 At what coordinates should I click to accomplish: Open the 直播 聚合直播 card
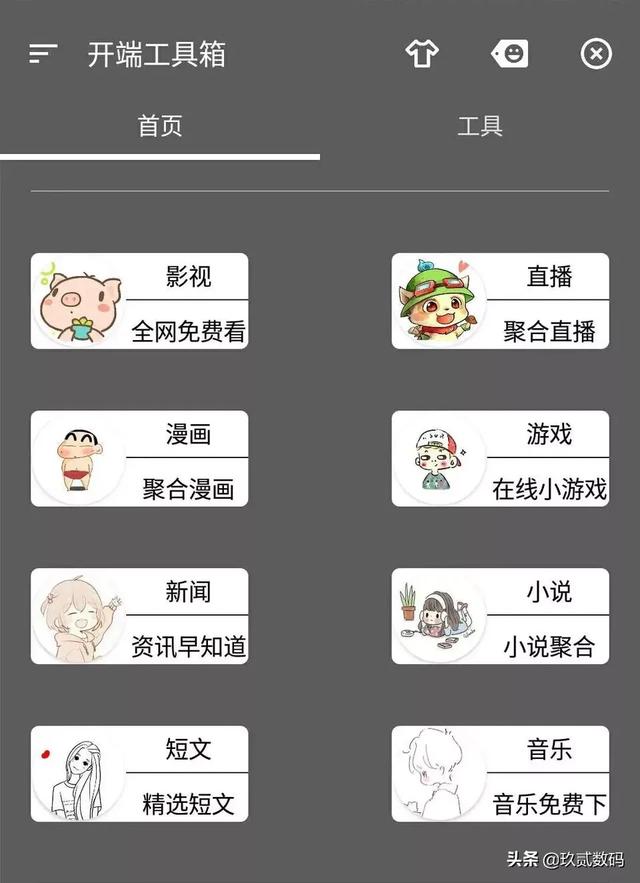pos(500,301)
